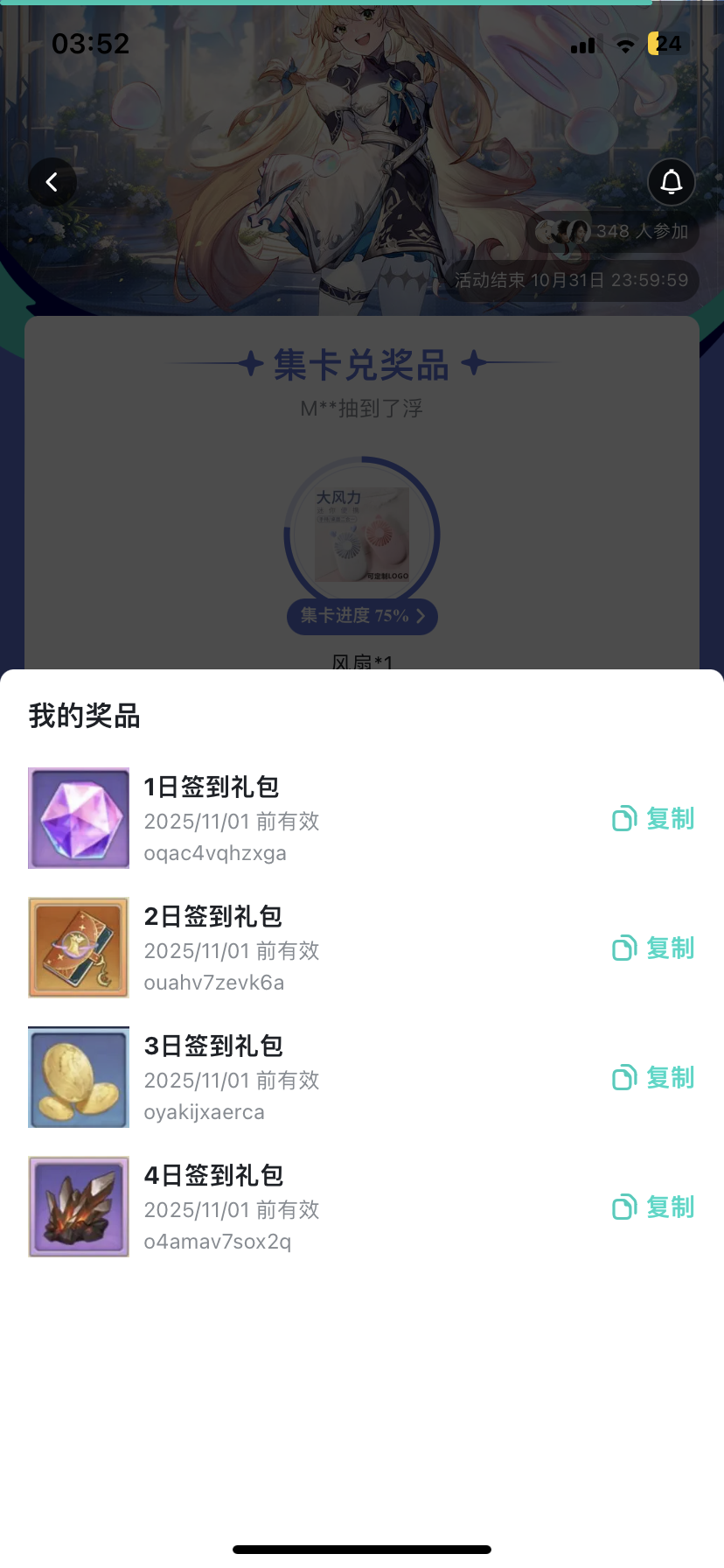Tap the copy icon beside 2日签到礼包
724x1568 pixels.
623,948
